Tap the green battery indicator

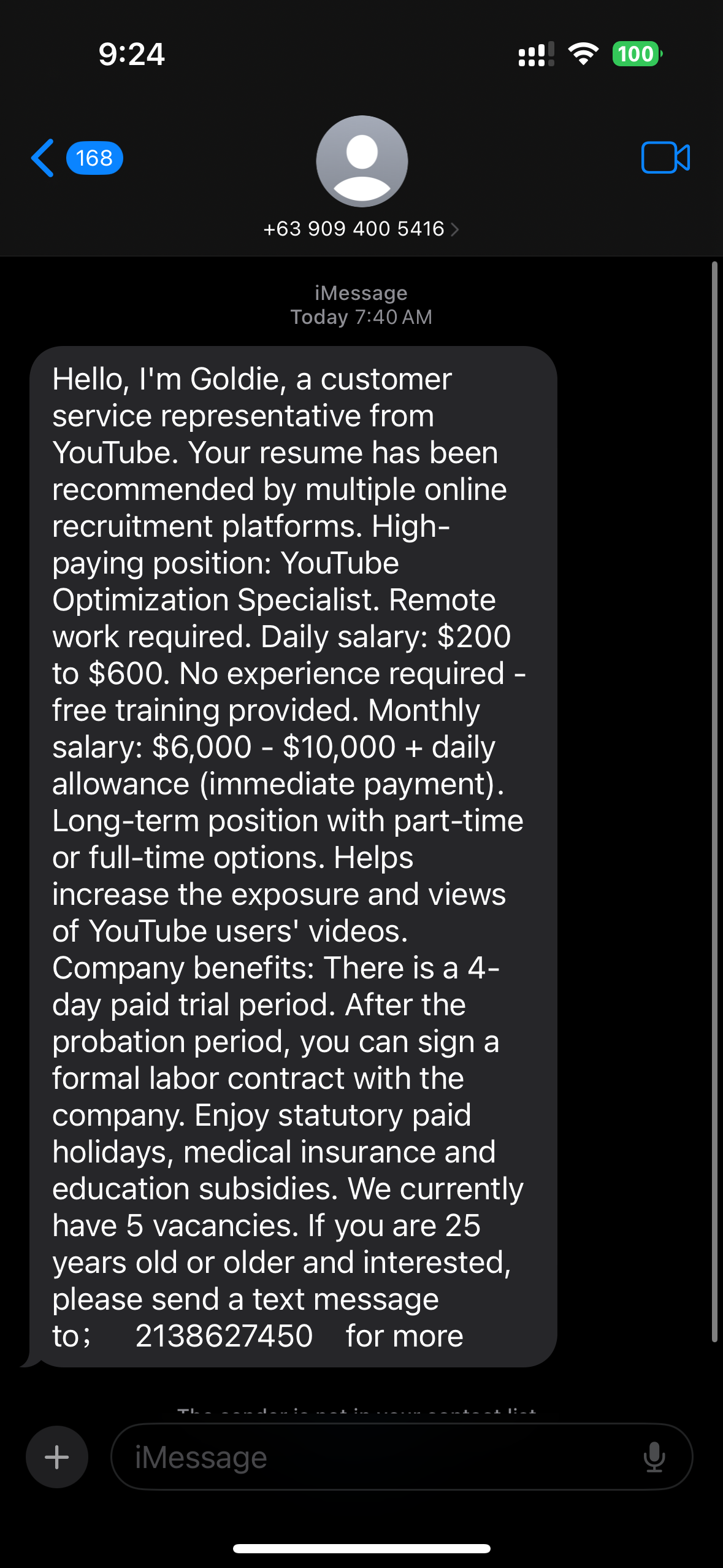[x=635, y=54]
